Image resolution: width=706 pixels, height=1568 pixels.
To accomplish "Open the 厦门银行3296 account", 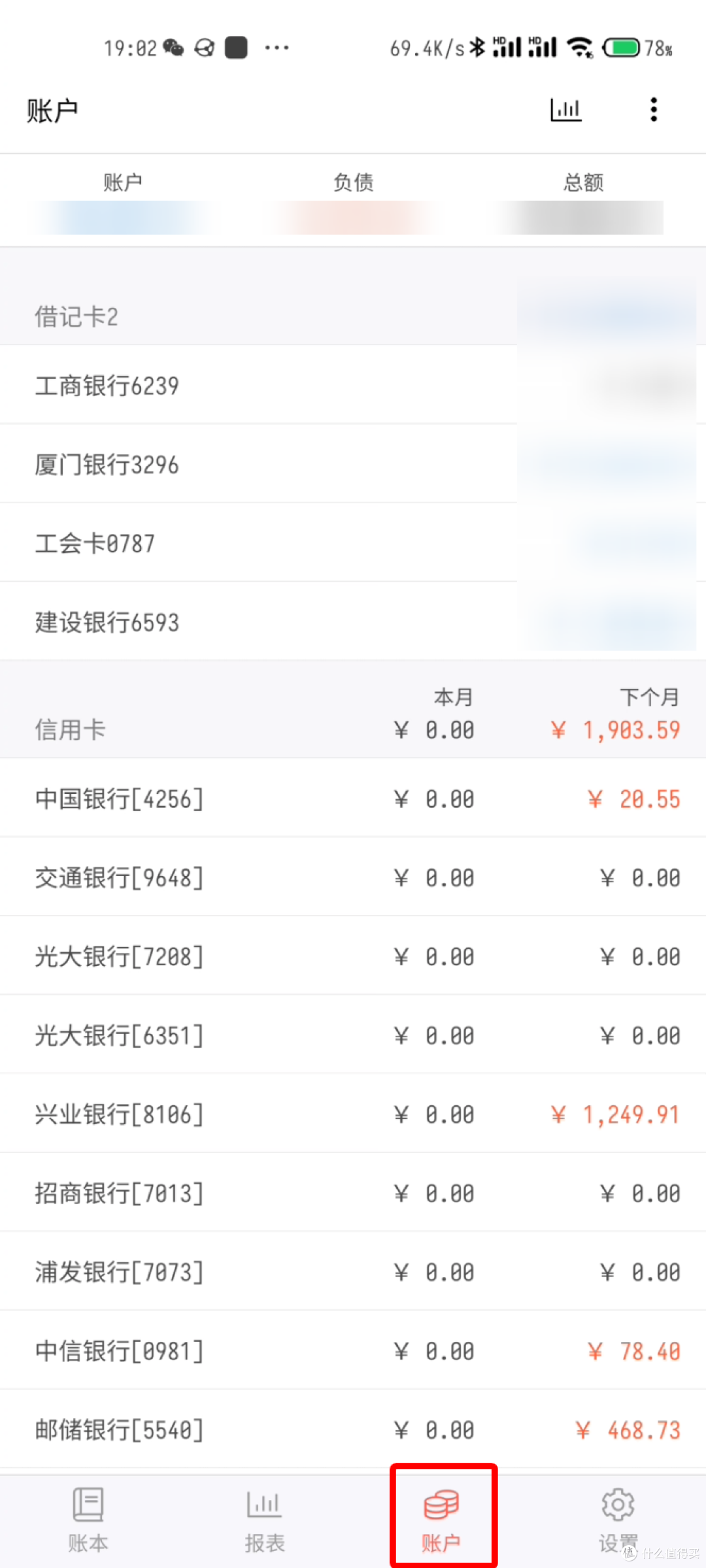I will click(107, 465).
